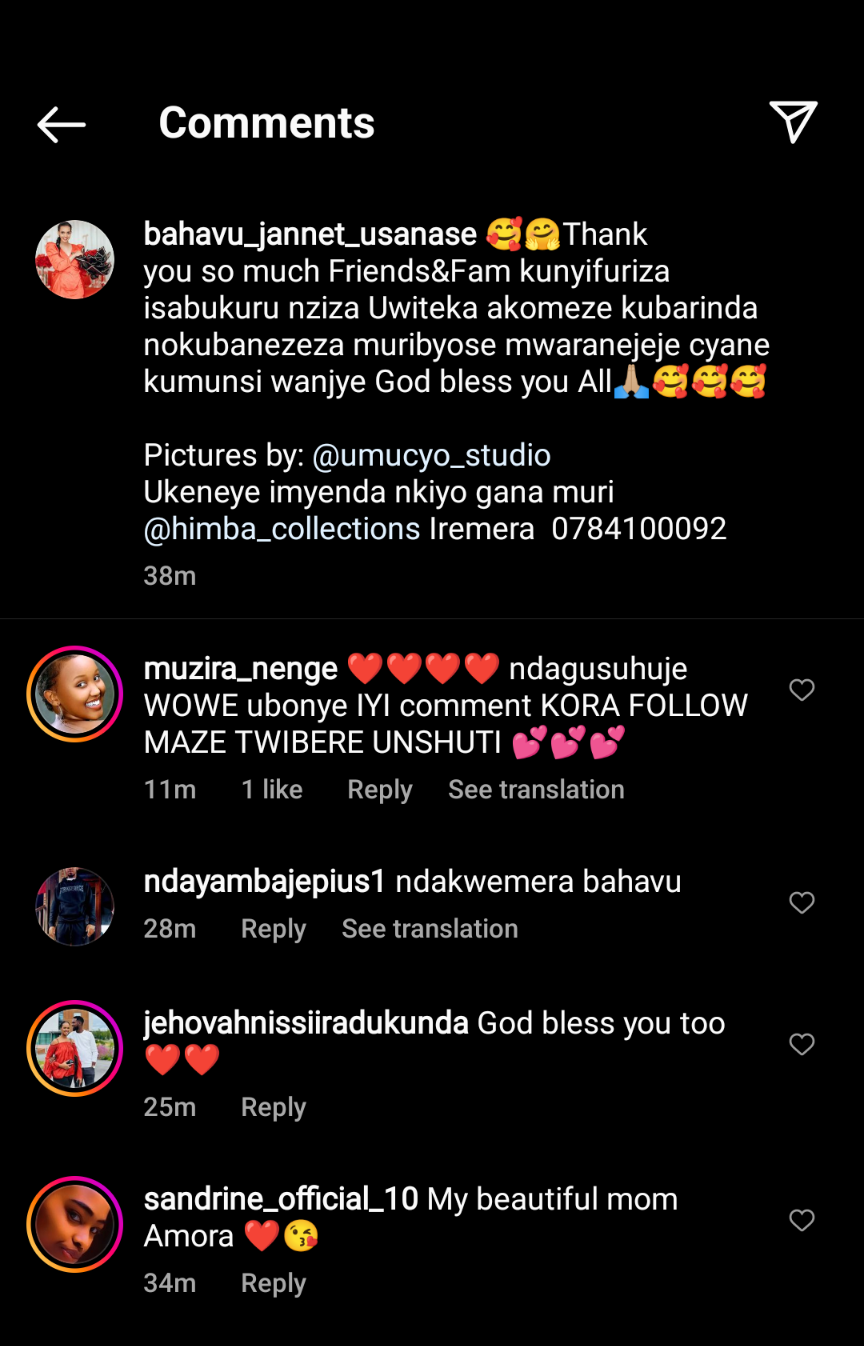Open the @himba_collections profile link

(x=282, y=529)
